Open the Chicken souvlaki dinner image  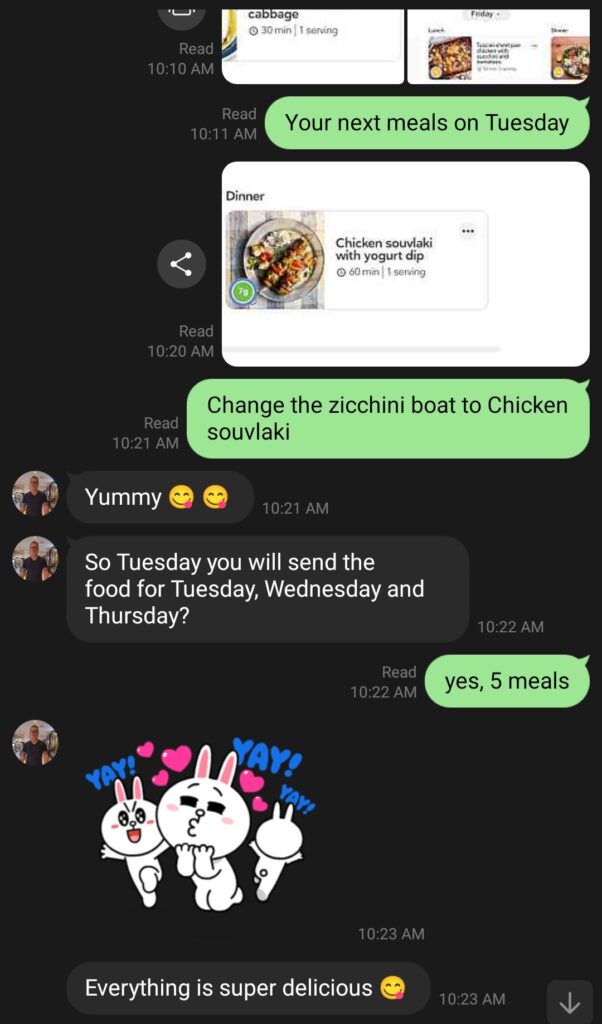[405, 264]
